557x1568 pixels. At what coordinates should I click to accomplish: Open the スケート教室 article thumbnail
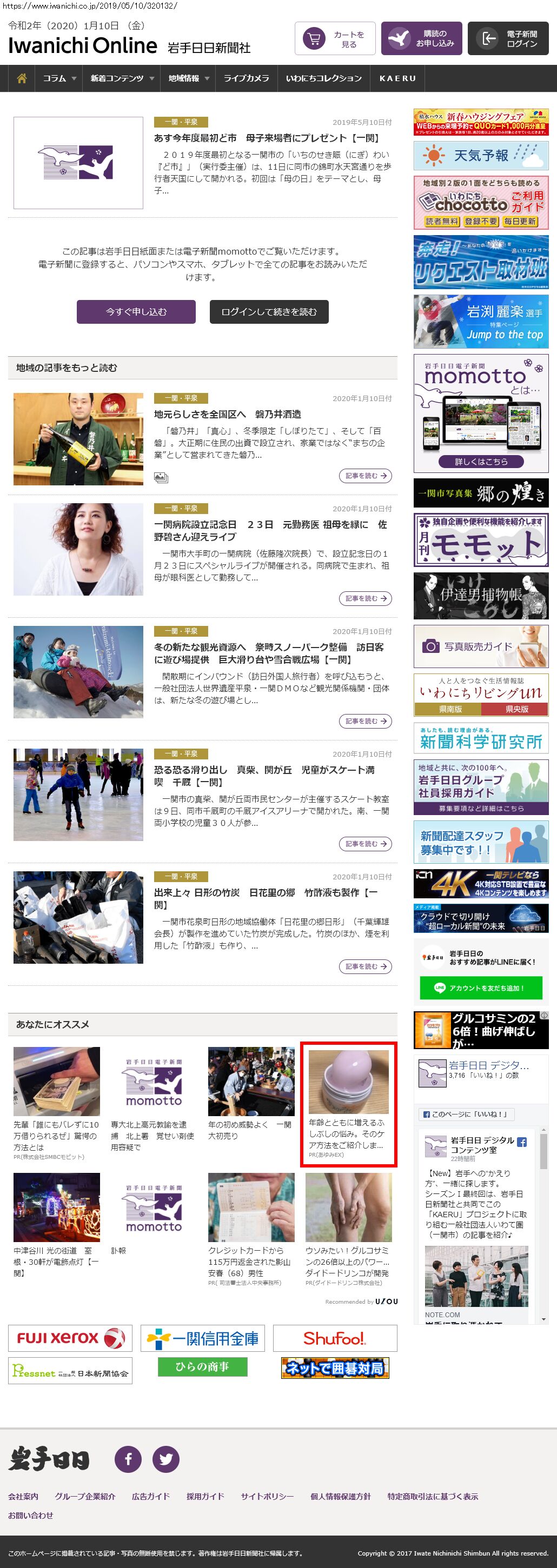click(78, 795)
